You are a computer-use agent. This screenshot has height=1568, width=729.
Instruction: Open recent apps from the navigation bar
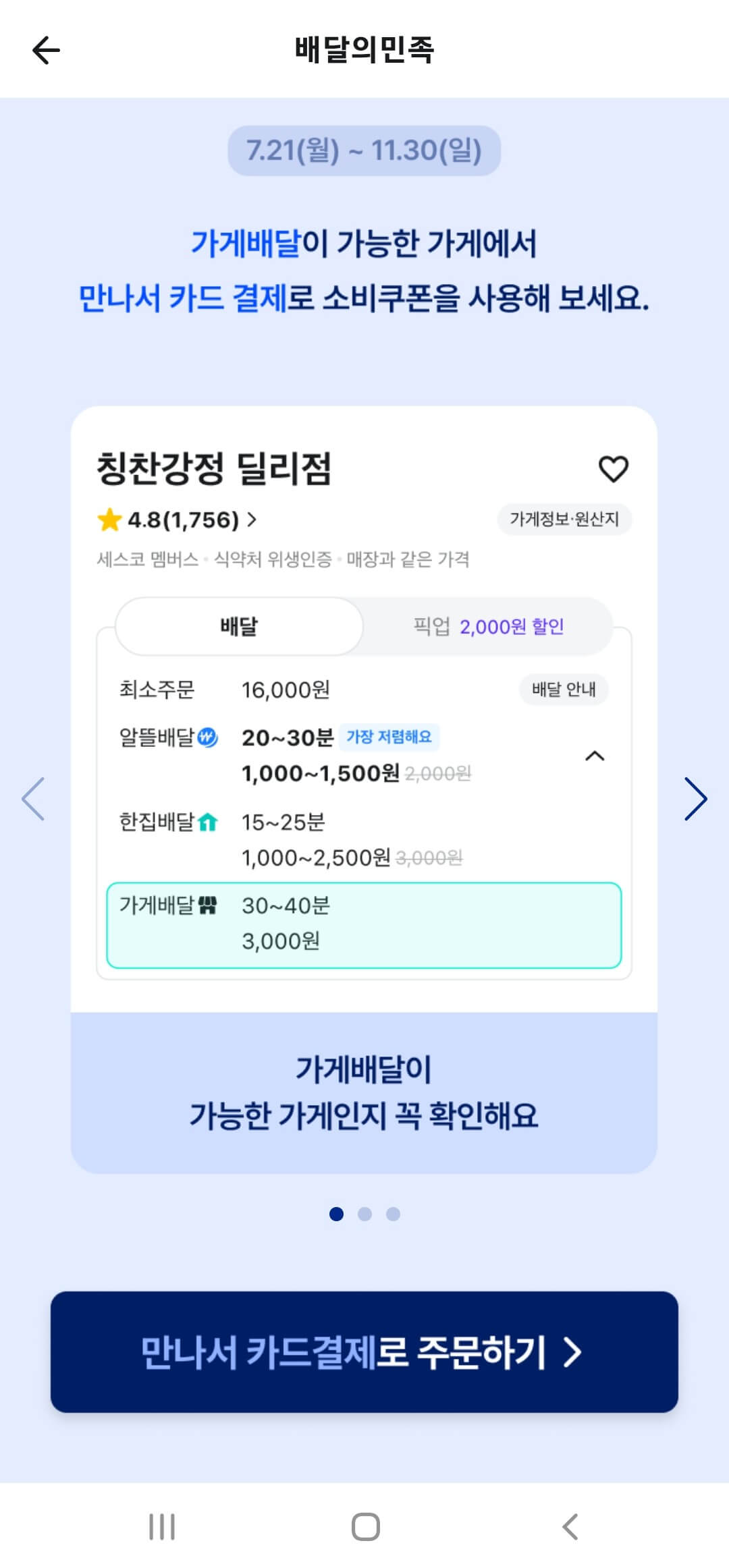click(161, 1528)
